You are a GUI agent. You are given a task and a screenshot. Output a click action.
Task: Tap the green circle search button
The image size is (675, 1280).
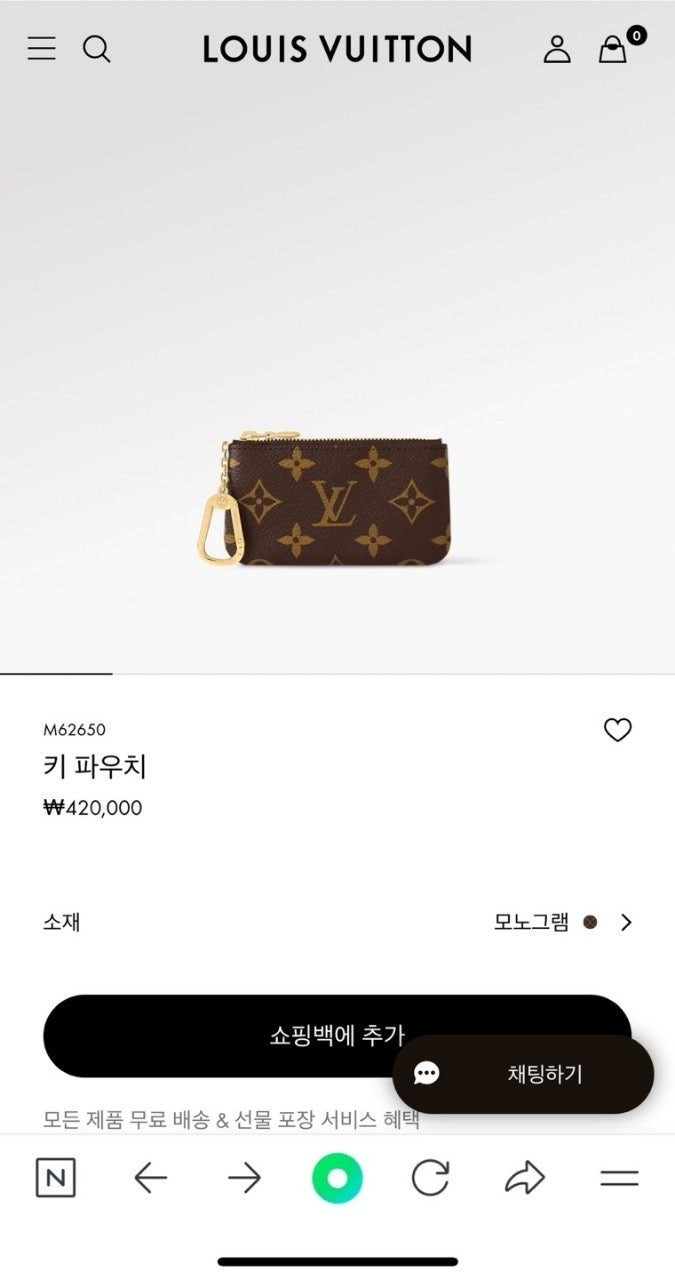point(337,1179)
